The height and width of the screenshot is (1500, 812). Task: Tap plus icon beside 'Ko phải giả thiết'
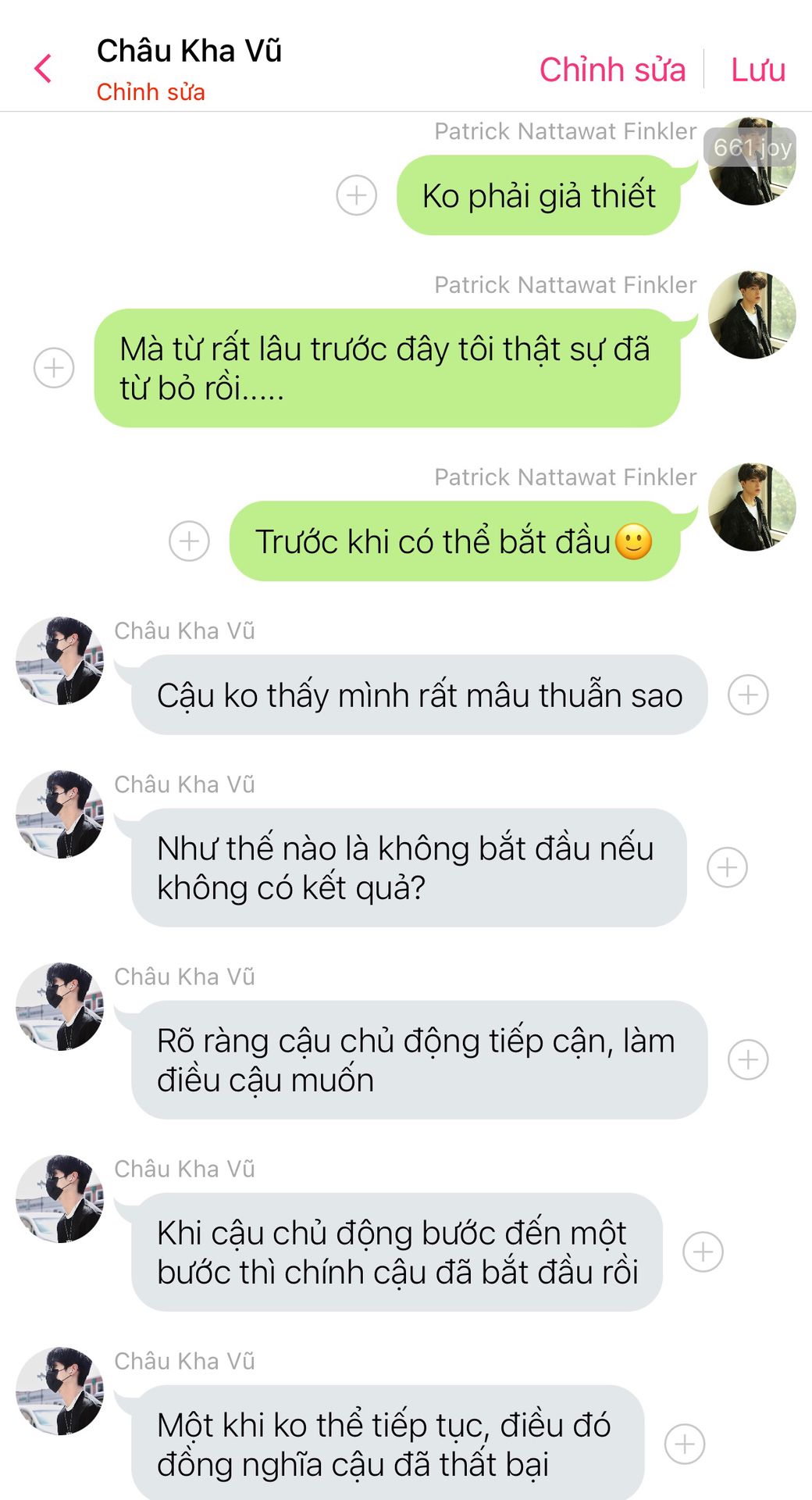[x=356, y=195]
